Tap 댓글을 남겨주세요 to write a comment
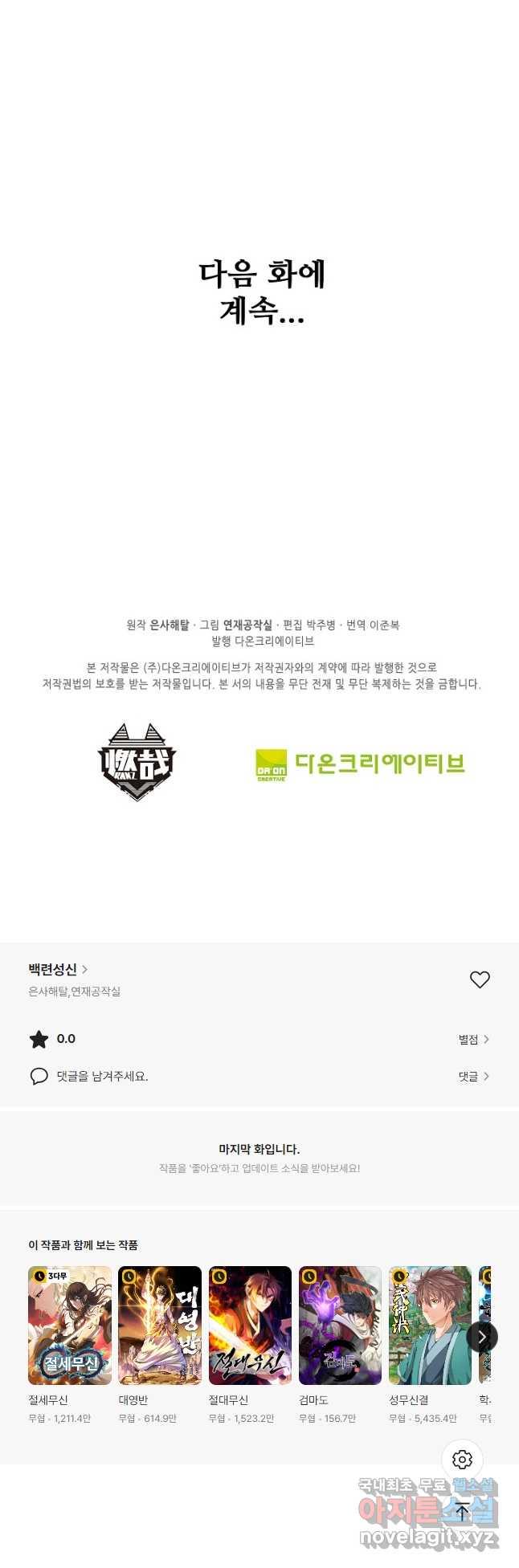This screenshot has height=1568, width=519. [102, 1076]
